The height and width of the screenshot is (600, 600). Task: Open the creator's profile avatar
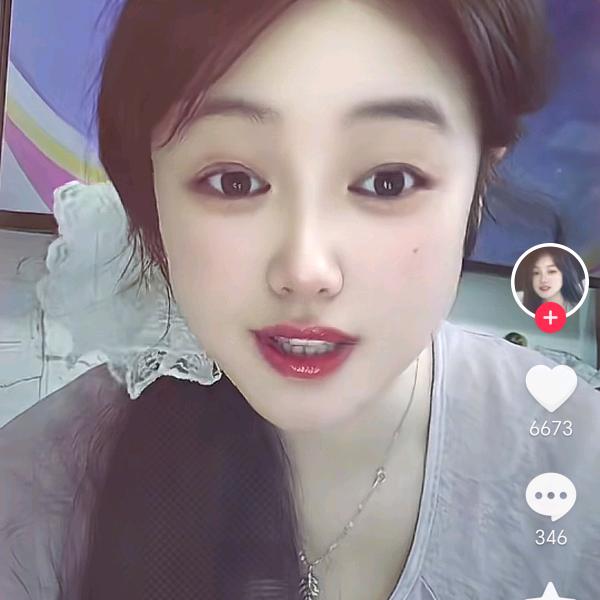pyautogui.click(x=549, y=279)
